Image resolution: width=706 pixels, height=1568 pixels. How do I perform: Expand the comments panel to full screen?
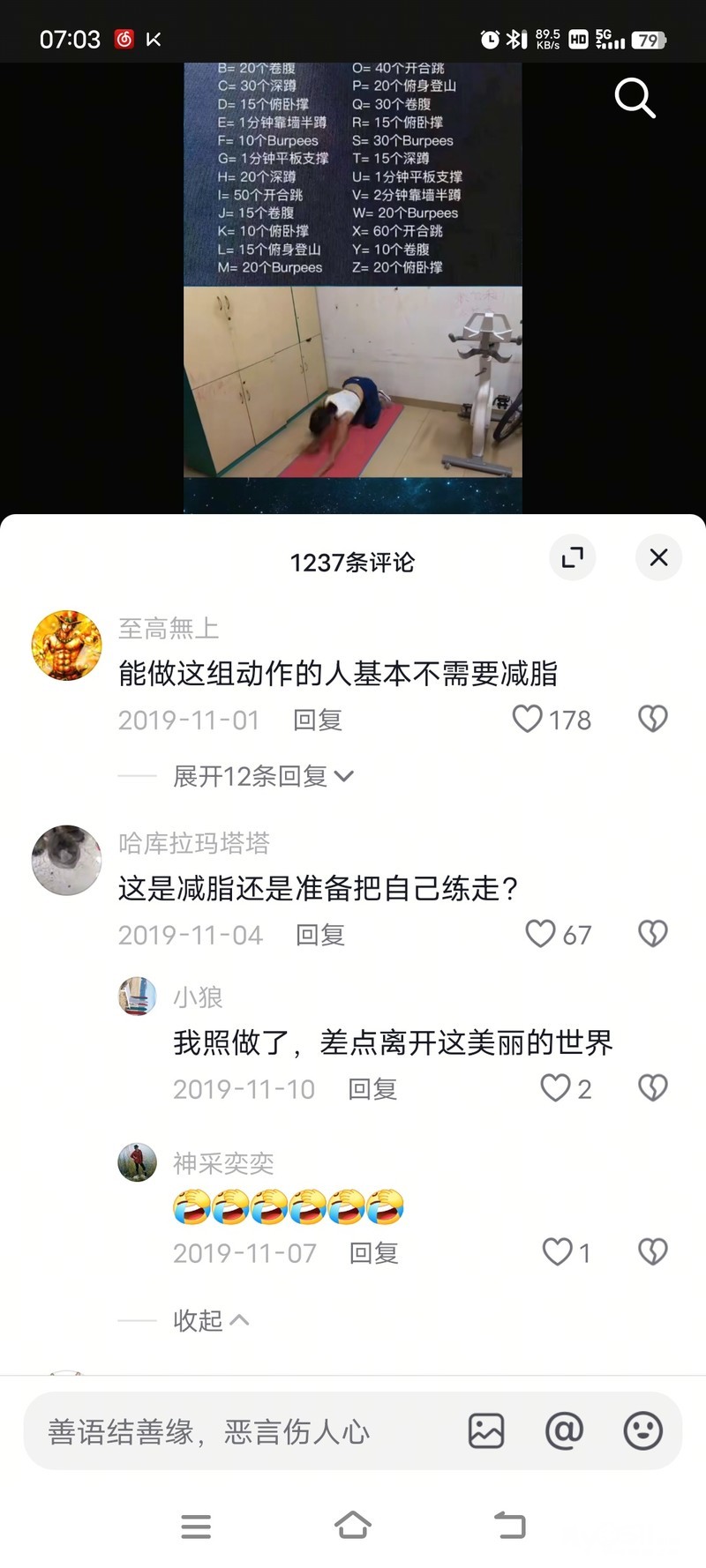(x=572, y=557)
